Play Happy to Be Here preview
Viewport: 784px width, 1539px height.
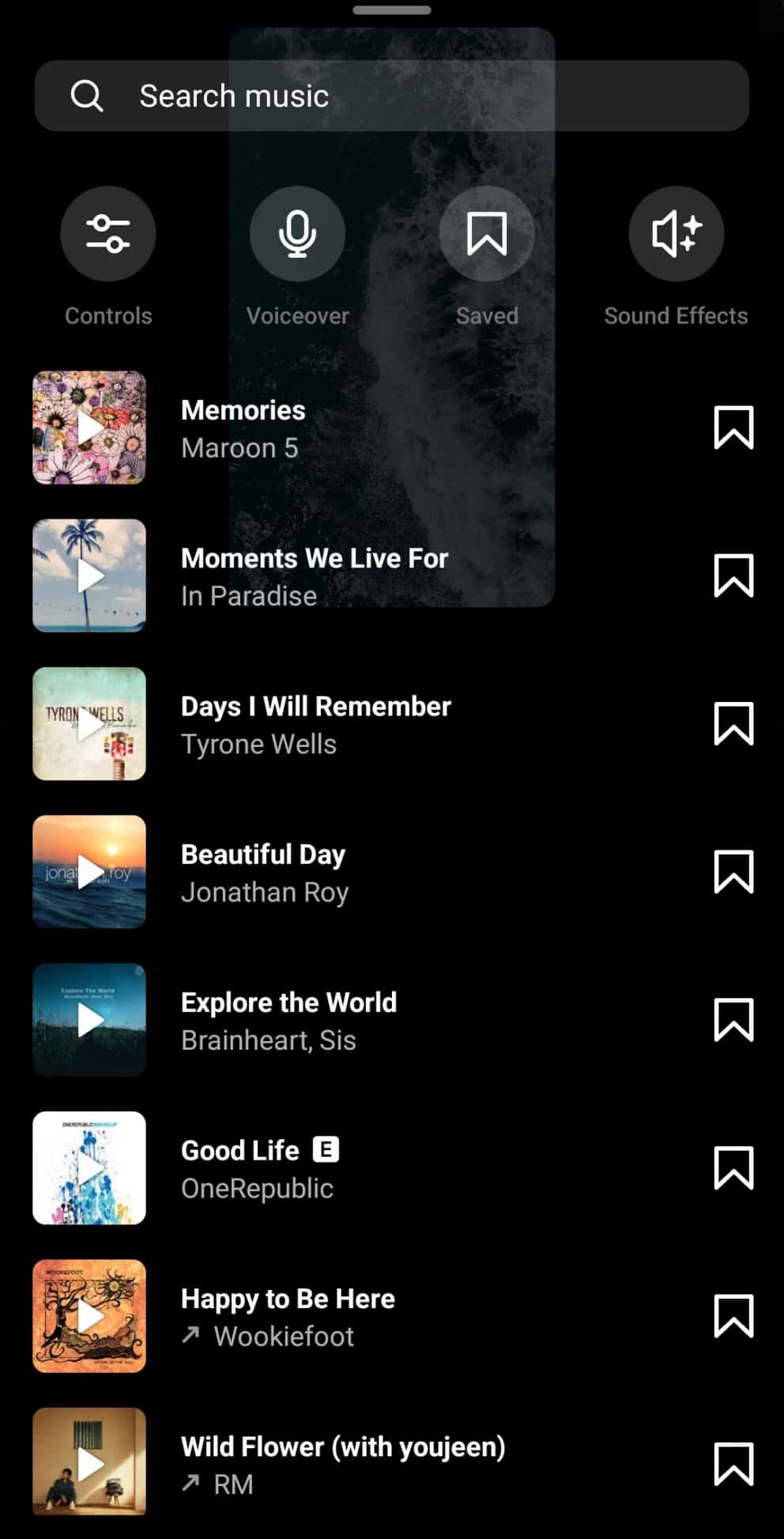tap(89, 1316)
